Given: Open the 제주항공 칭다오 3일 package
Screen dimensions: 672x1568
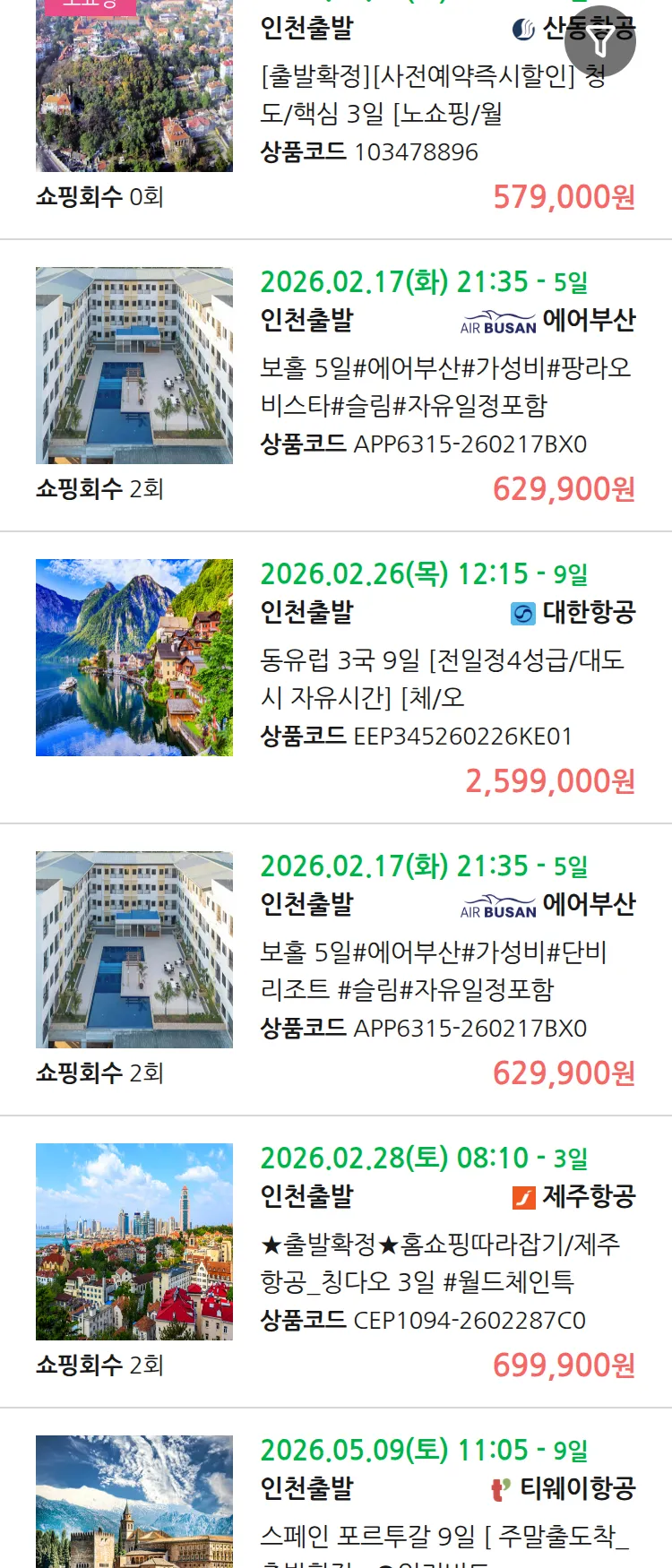Looking at the screenshot, I should point(439,1262).
